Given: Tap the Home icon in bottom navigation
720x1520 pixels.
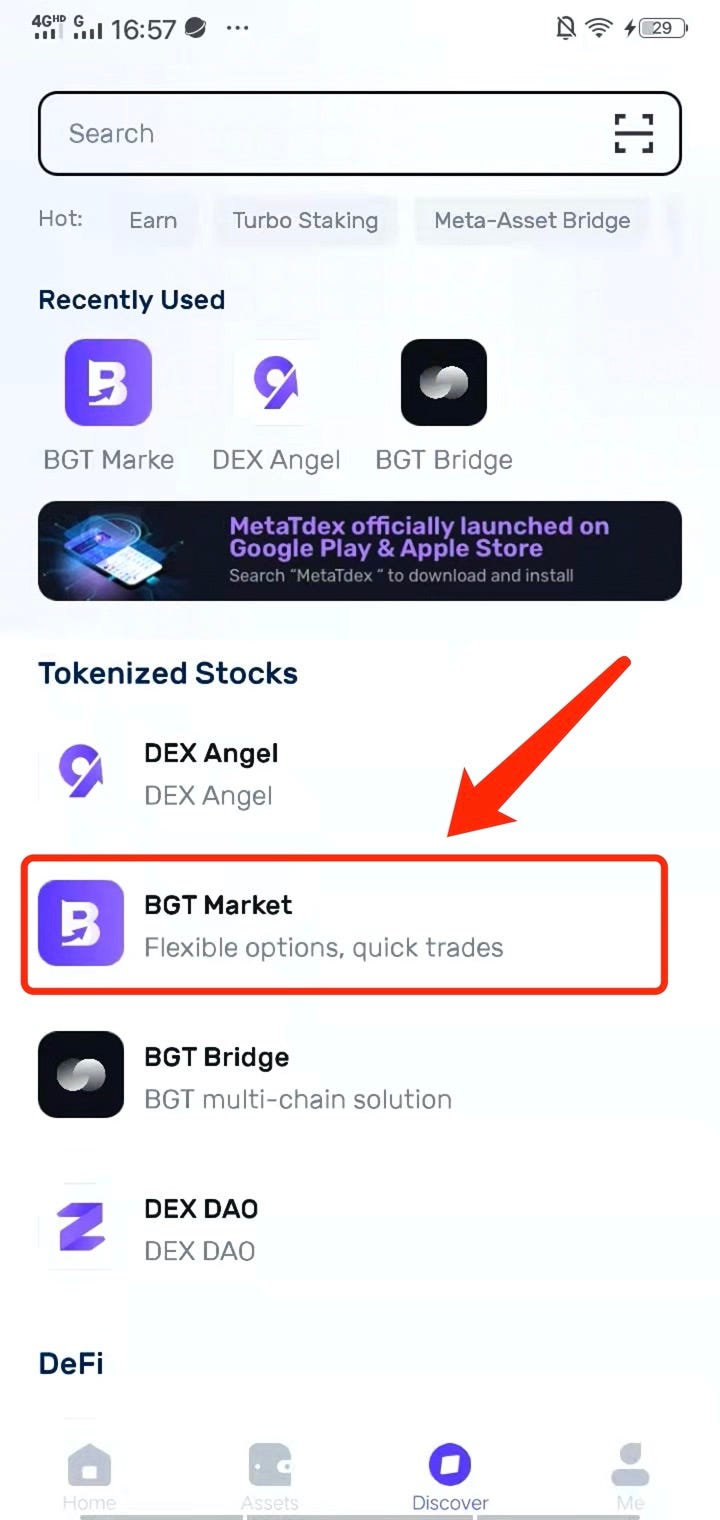Looking at the screenshot, I should point(89,1470).
